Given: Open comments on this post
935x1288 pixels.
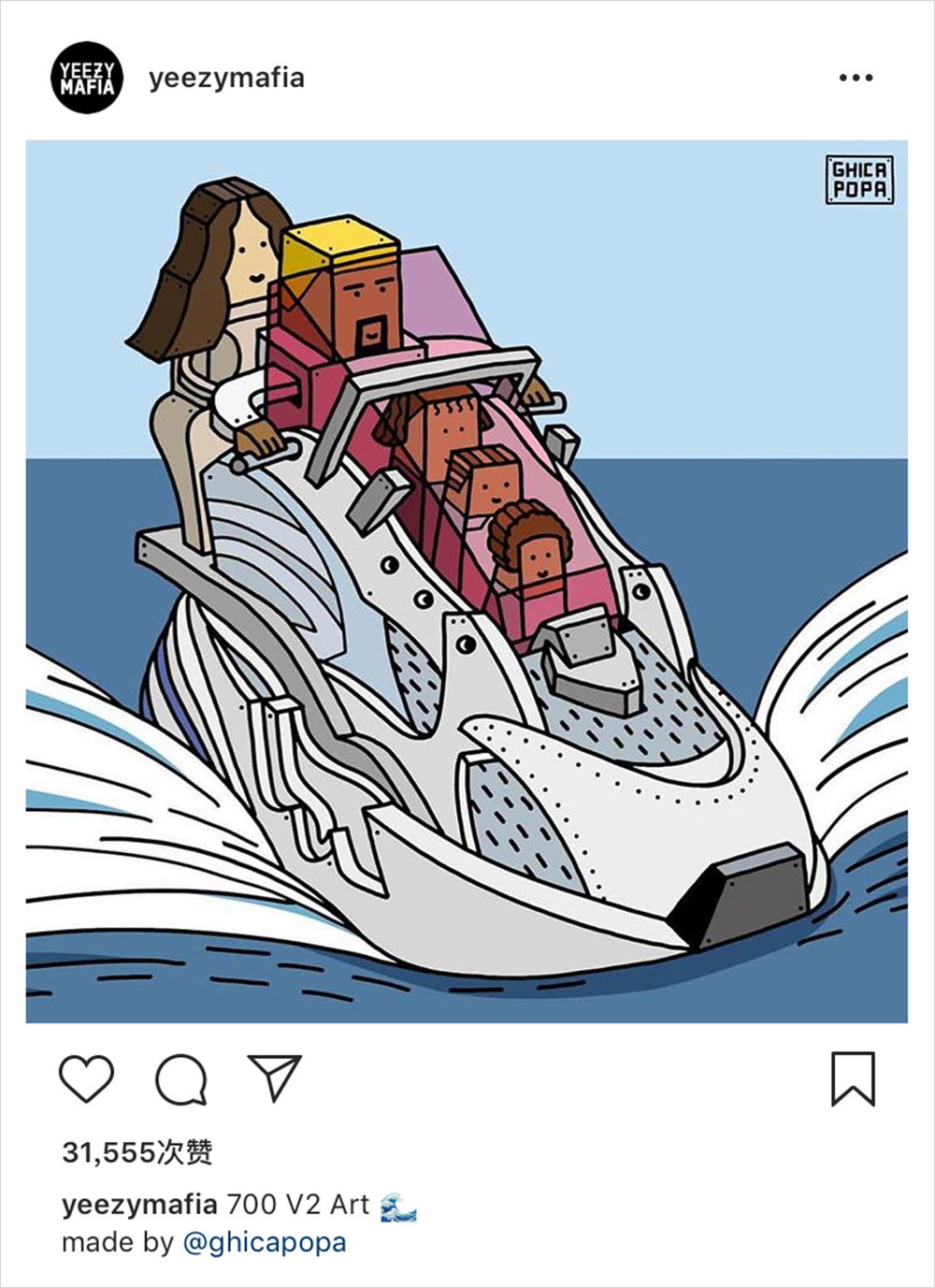Looking at the screenshot, I should (180, 1078).
